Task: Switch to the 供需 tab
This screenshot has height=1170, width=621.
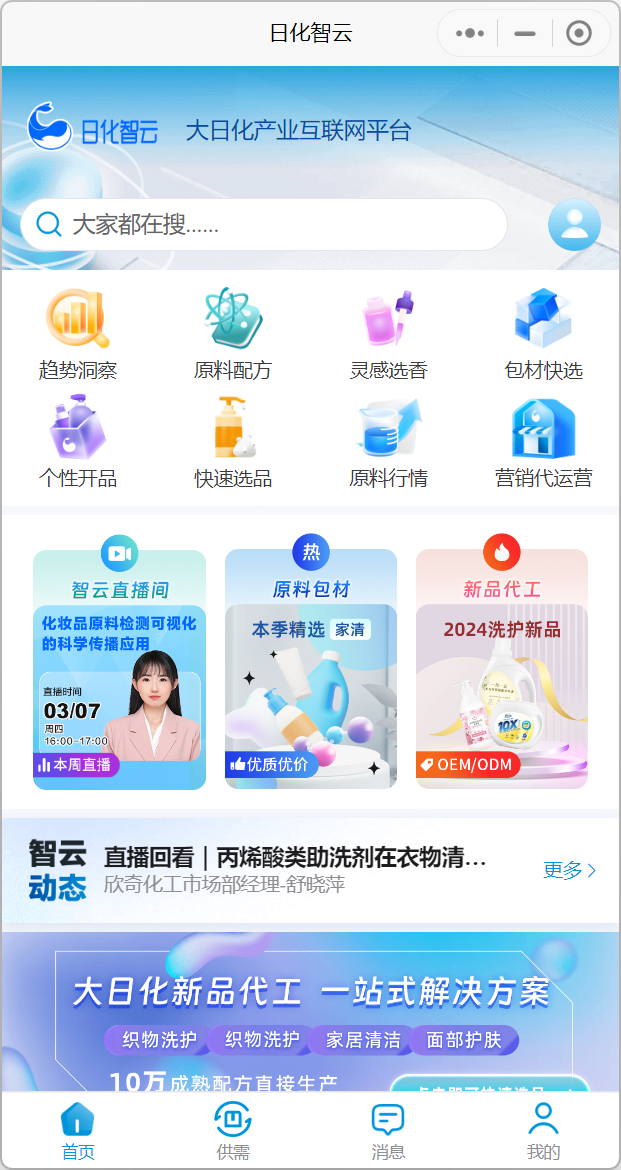Action: 233,1131
